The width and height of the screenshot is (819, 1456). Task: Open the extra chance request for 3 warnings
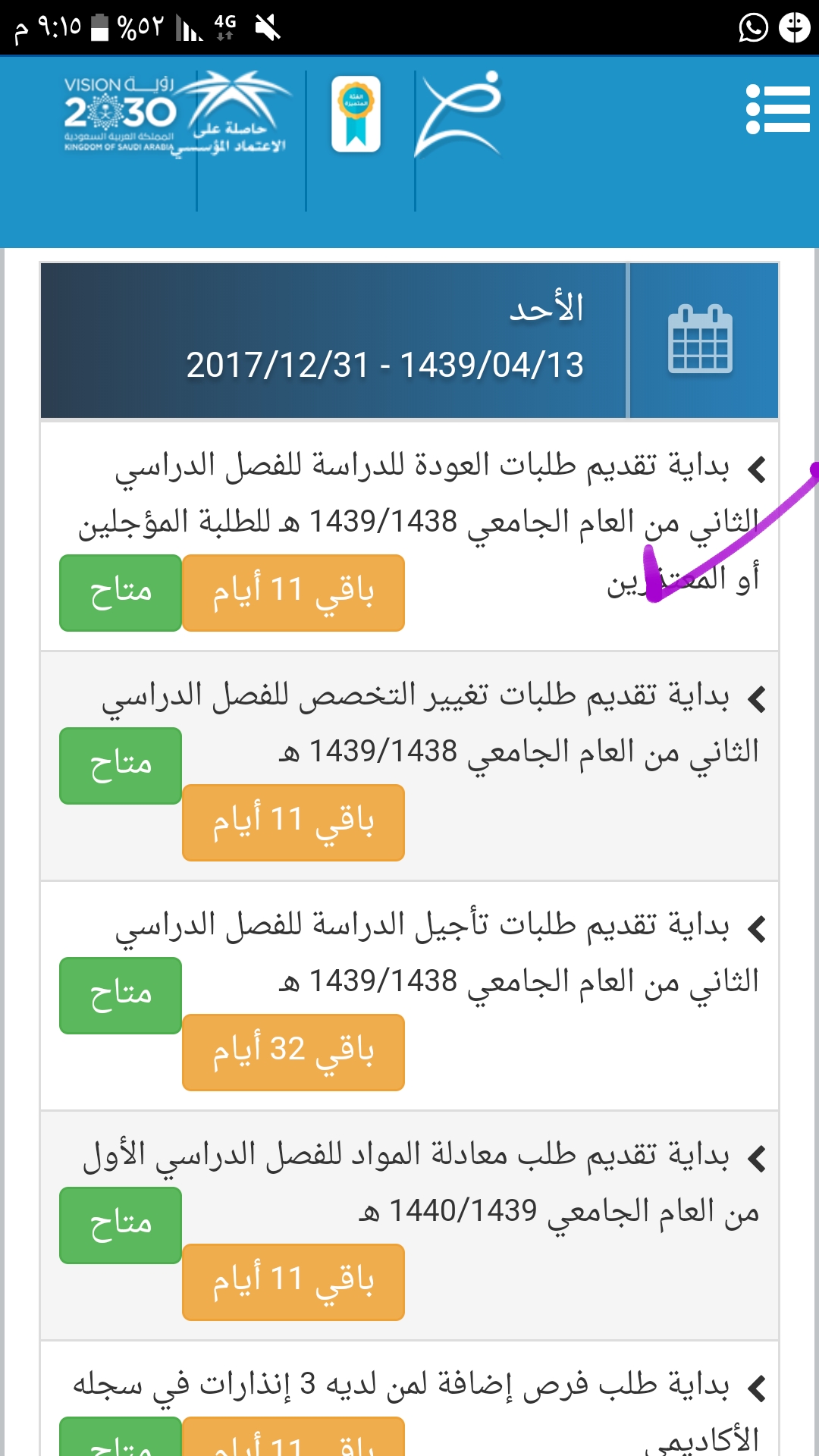coord(417,1412)
